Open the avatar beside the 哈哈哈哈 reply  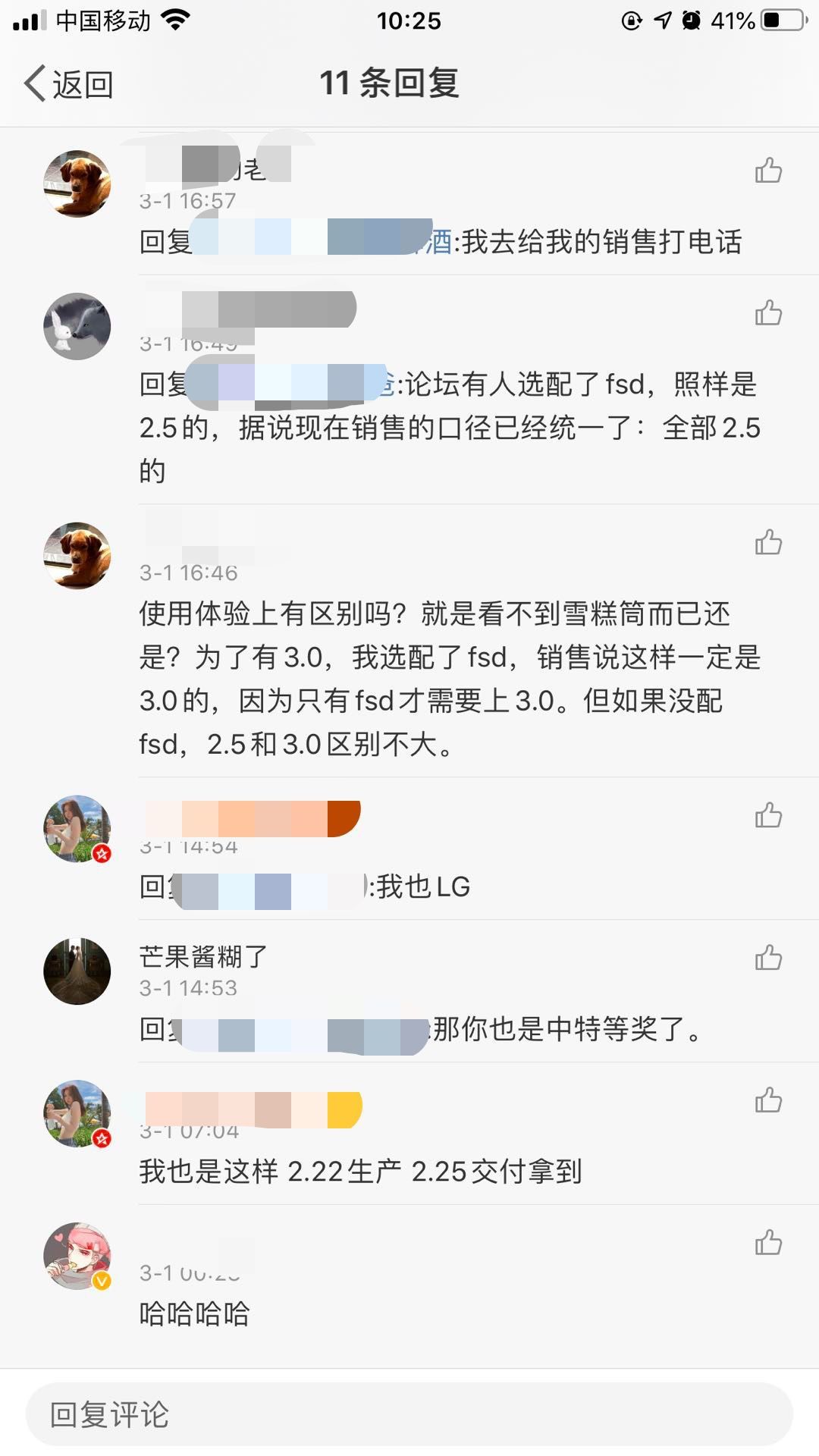point(77,1256)
